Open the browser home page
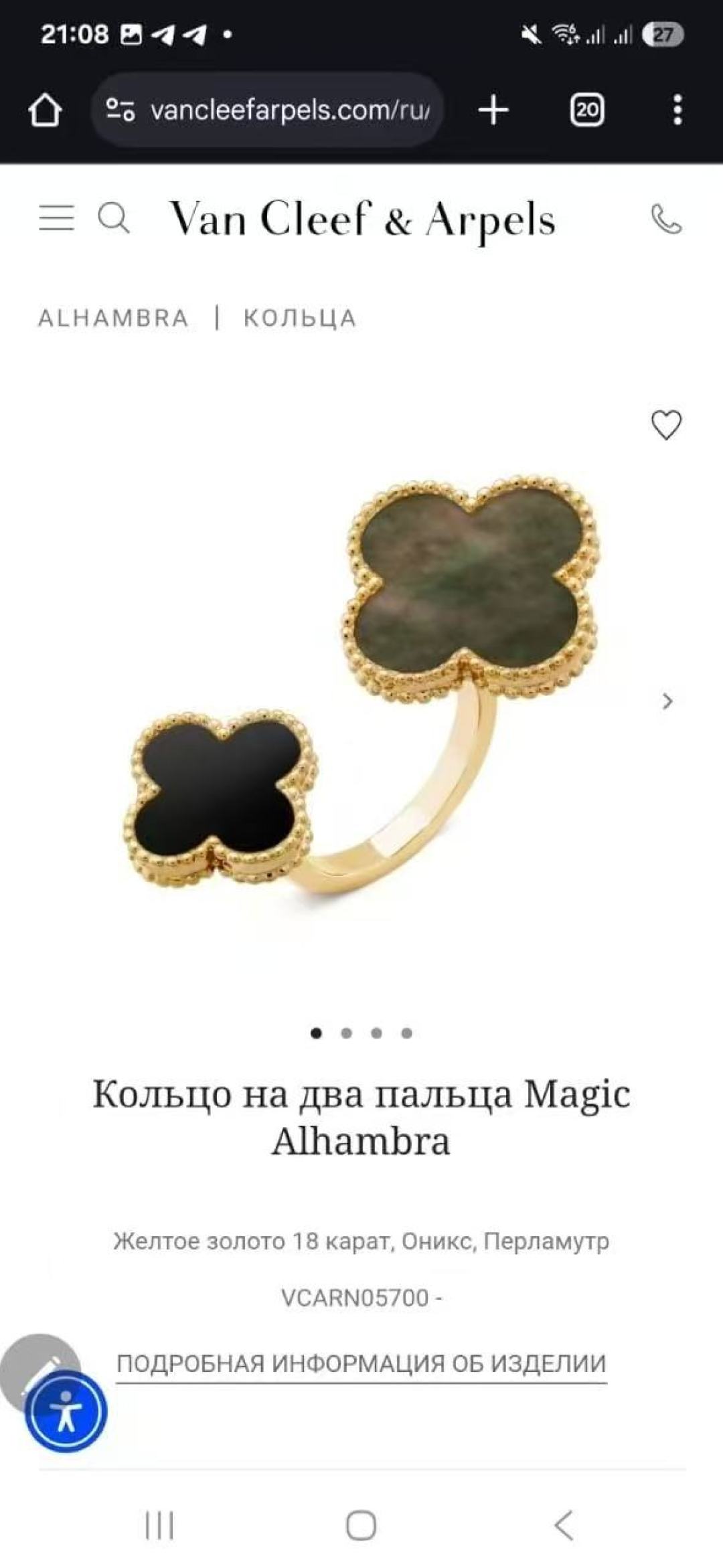 pyautogui.click(x=44, y=110)
